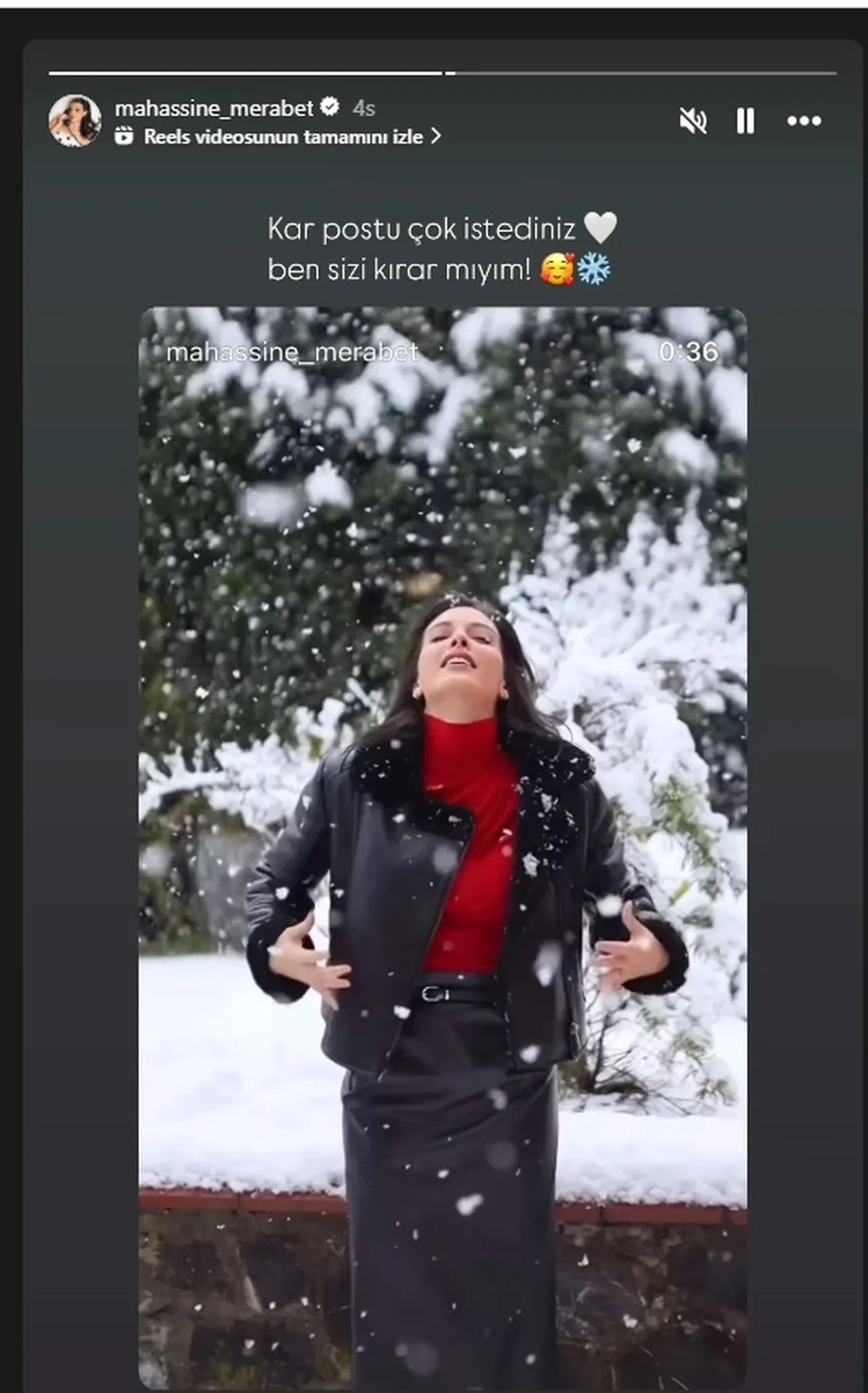
Task: Open the mahassine_merabet username
Action: pyautogui.click(x=214, y=108)
